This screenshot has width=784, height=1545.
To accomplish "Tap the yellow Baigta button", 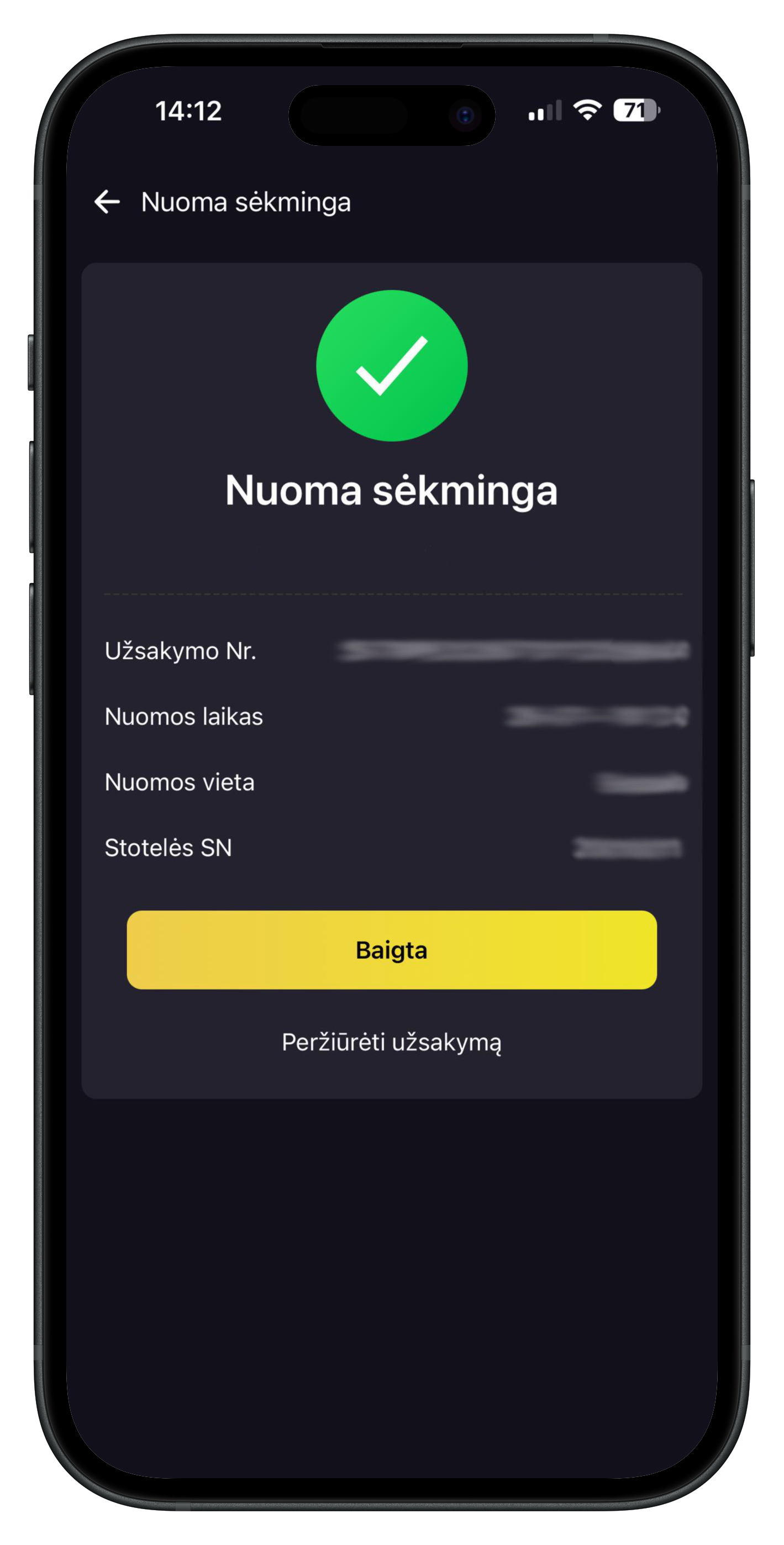I will click(x=392, y=949).
